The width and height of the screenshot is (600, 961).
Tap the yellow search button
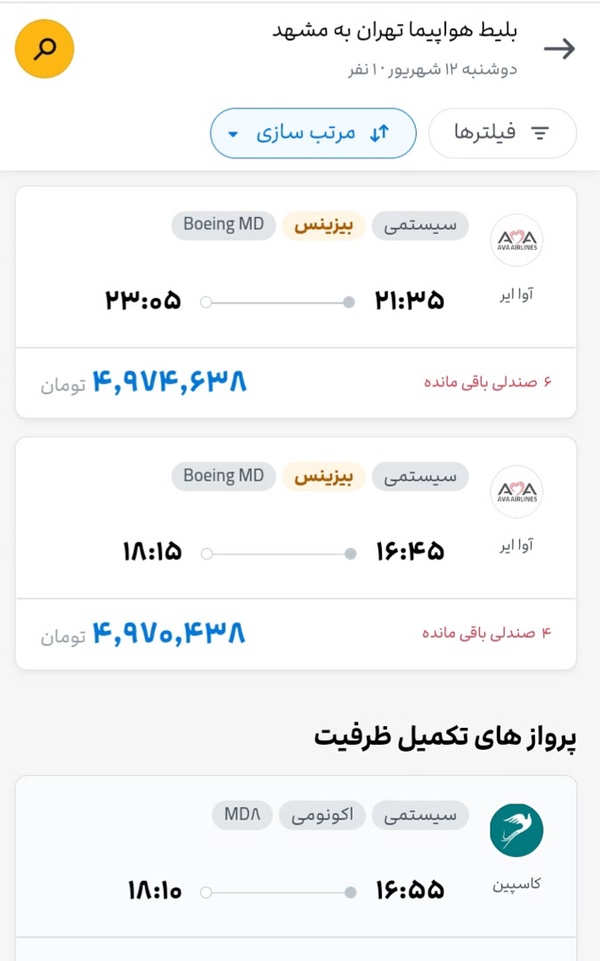[x=45, y=48]
